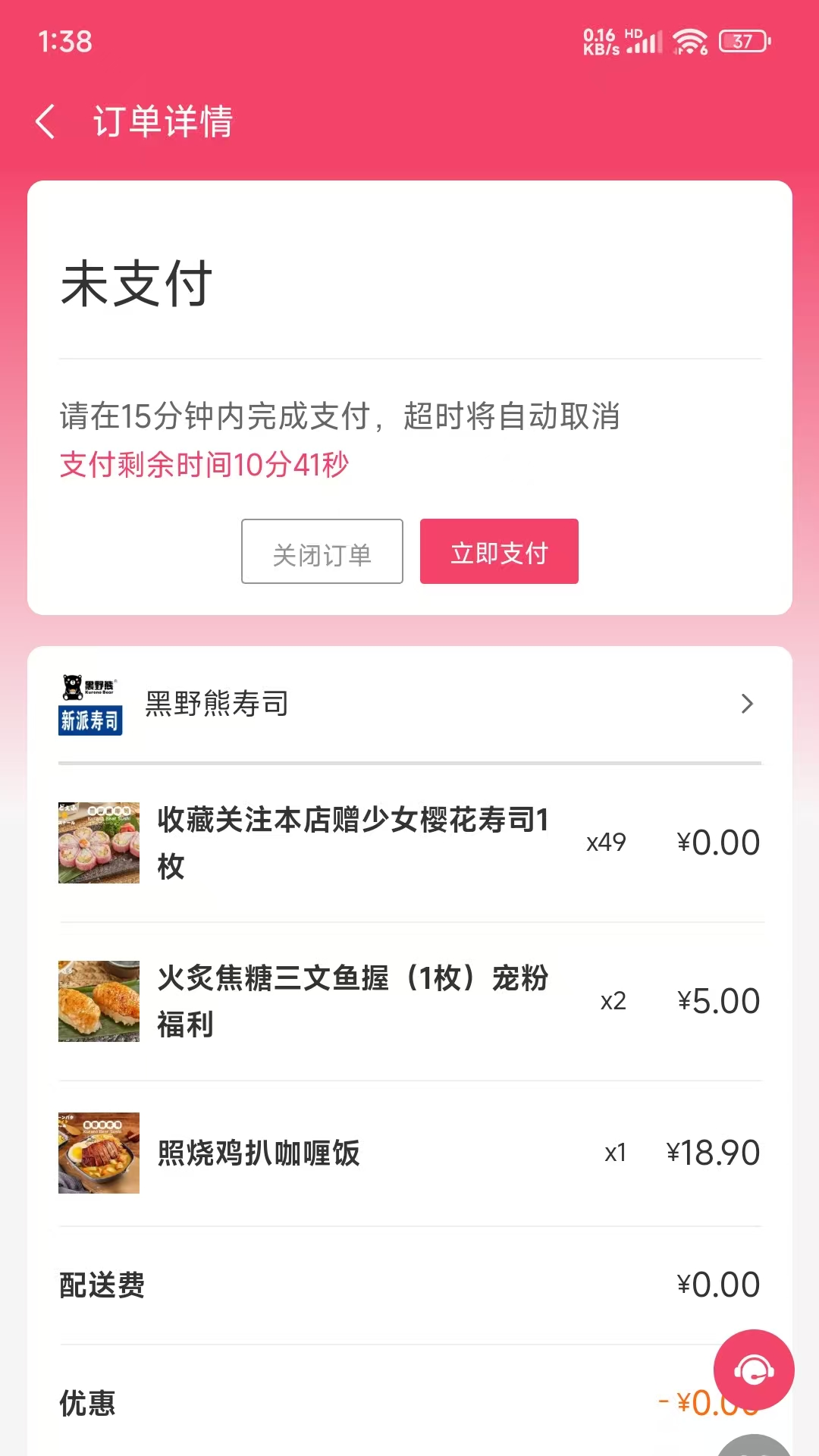The width and height of the screenshot is (819, 1456).
Task: View the 火炙焦糖三文鱼握 item
Action: (353, 1000)
